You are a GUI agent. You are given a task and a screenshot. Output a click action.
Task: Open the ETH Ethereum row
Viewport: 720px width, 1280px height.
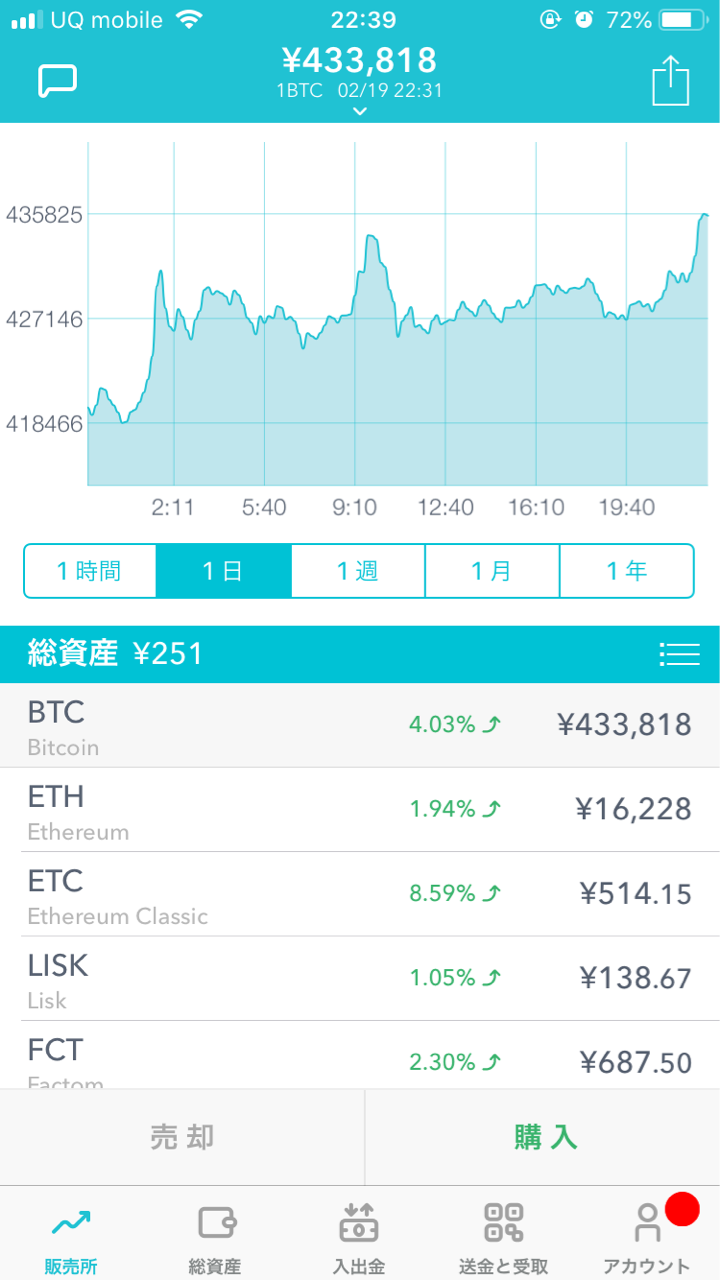(x=360, y=808)
